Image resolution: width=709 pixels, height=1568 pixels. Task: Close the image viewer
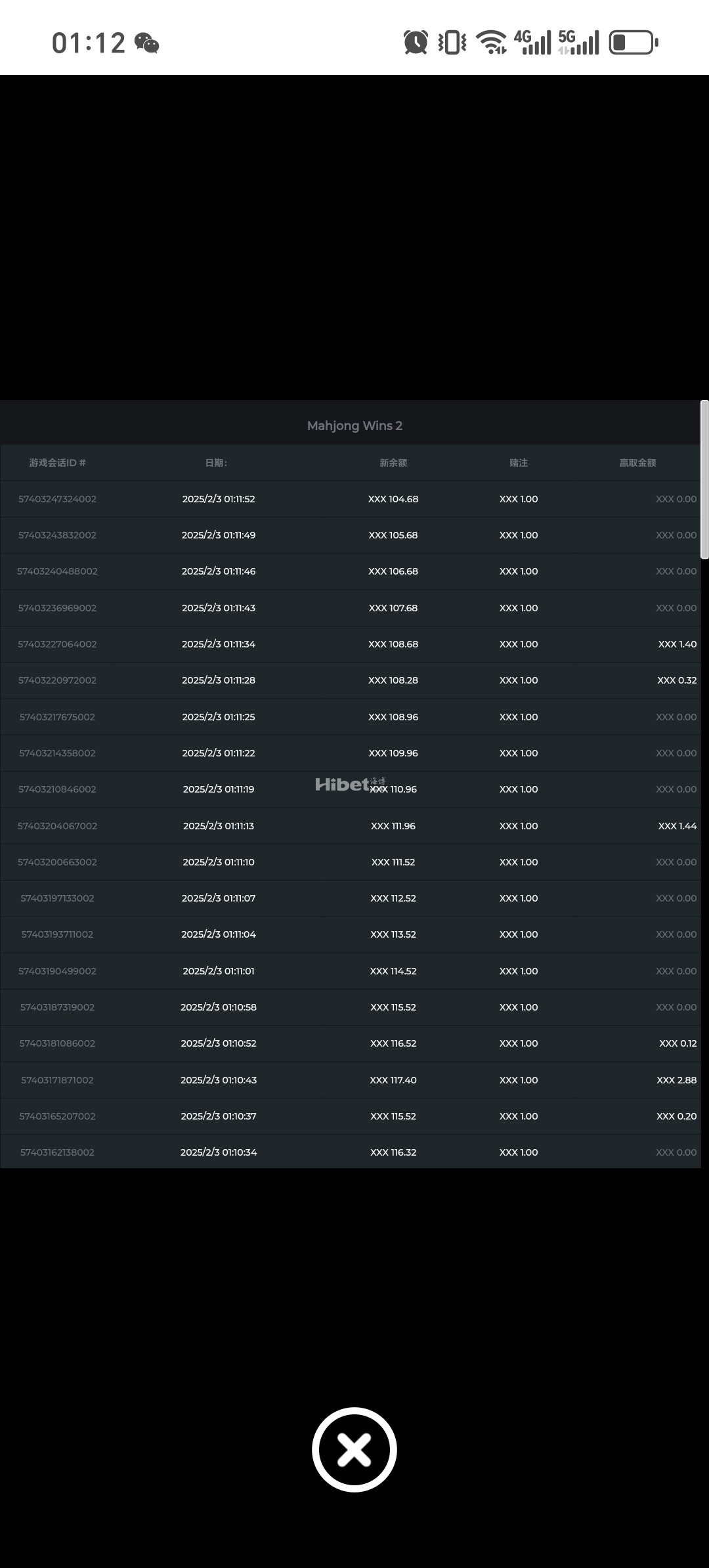[x=354, y=1449]
